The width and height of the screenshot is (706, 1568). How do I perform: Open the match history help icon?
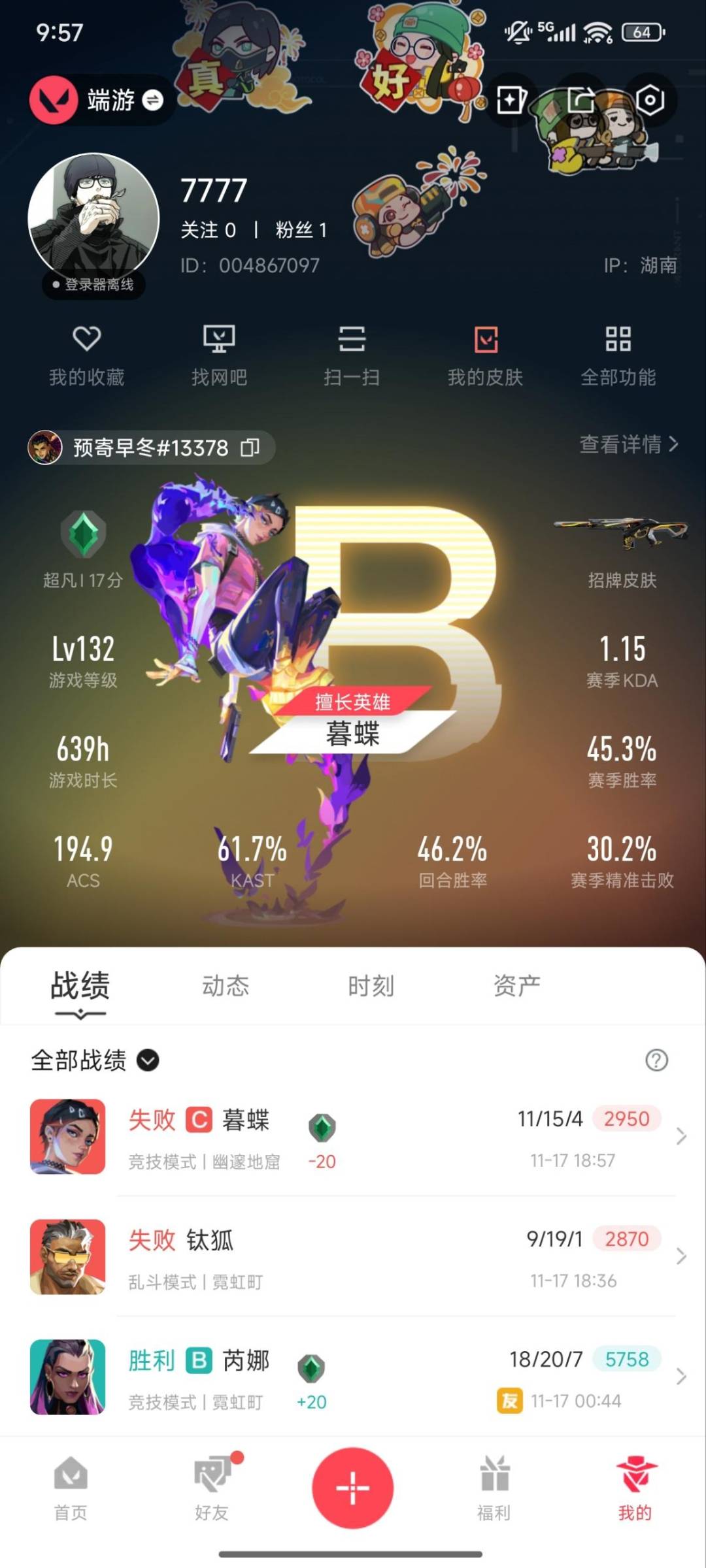click(x=656, y=1060)
